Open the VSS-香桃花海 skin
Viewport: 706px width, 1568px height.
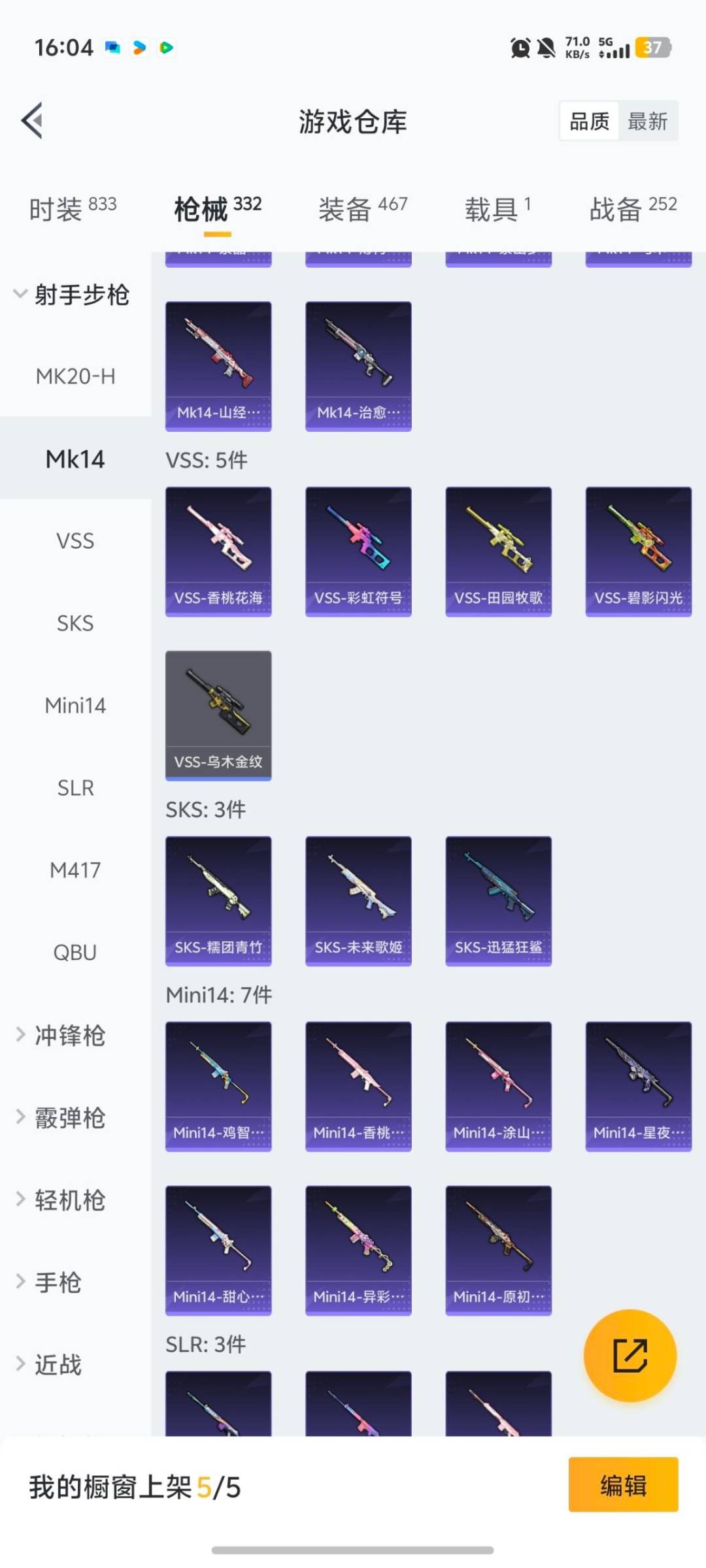coord(218,551)
